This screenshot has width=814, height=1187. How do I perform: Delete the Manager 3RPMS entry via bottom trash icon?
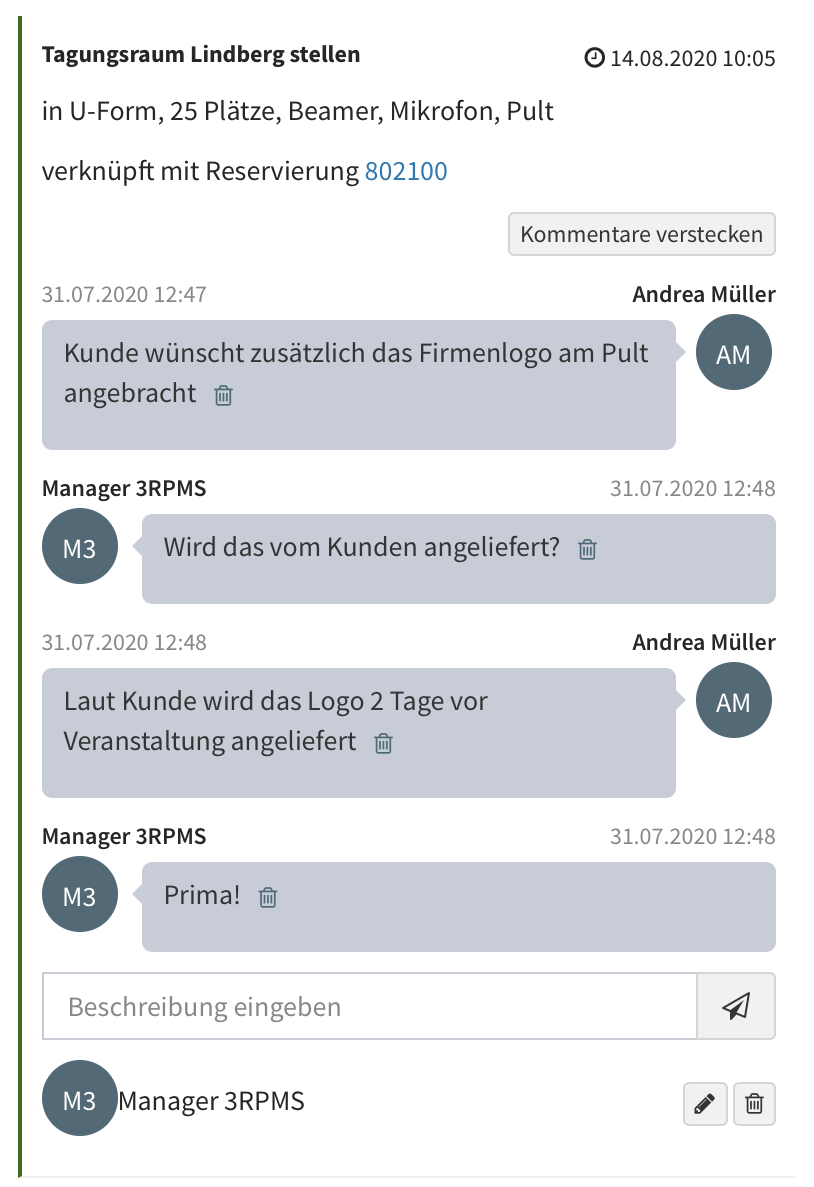pos(754,1104)
